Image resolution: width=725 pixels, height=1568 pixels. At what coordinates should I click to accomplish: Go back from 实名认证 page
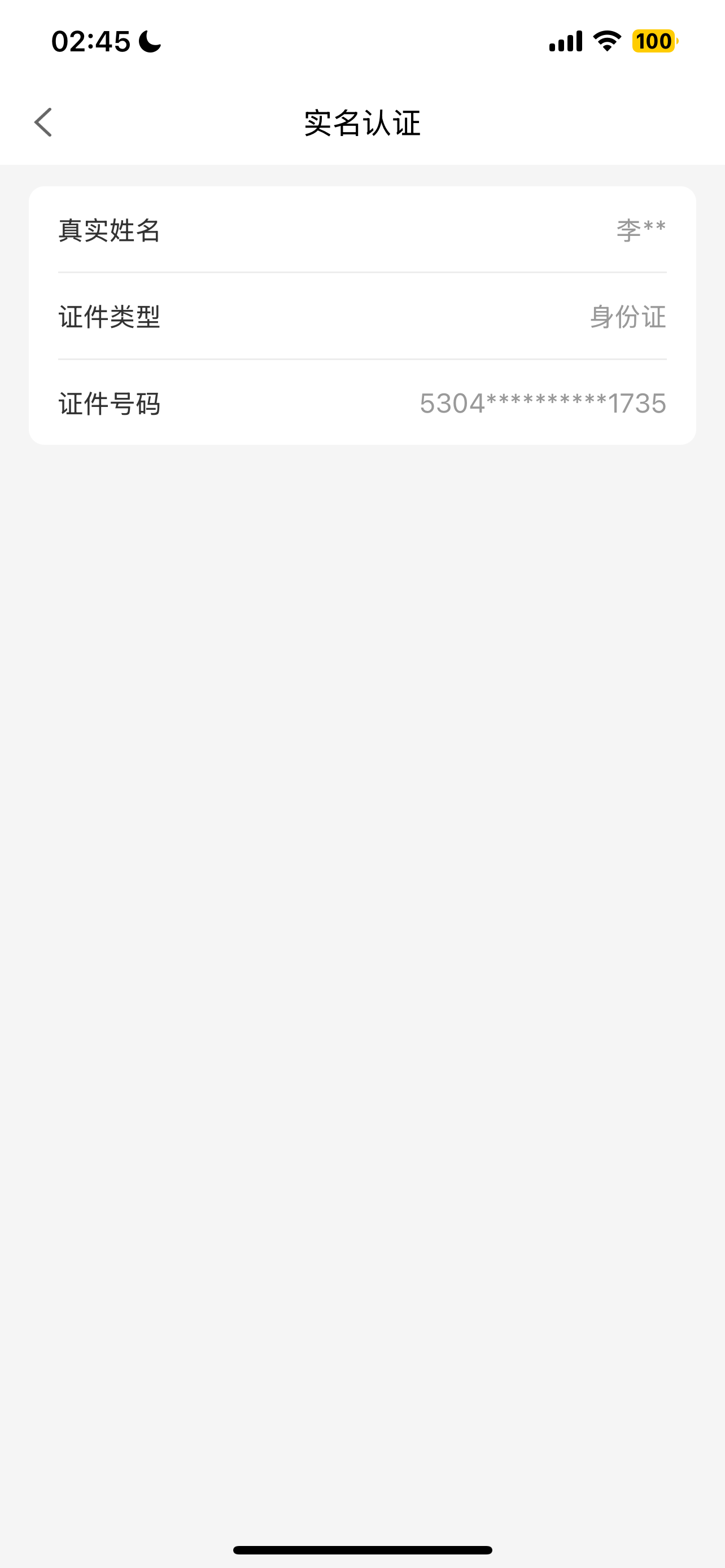pyautogui.click(x=43, y=122)
